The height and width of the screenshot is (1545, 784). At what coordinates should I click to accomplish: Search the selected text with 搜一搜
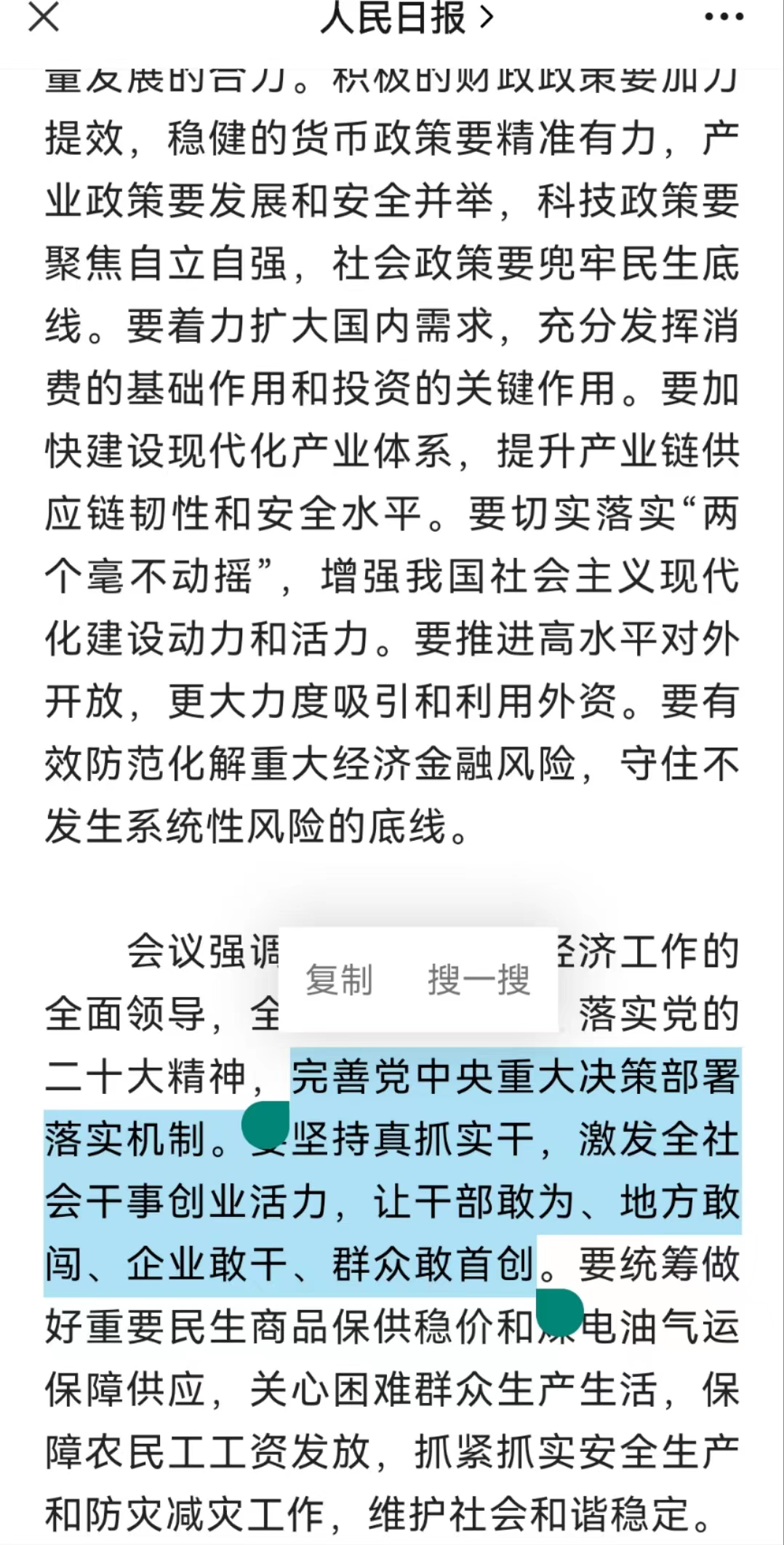point(479,980)
